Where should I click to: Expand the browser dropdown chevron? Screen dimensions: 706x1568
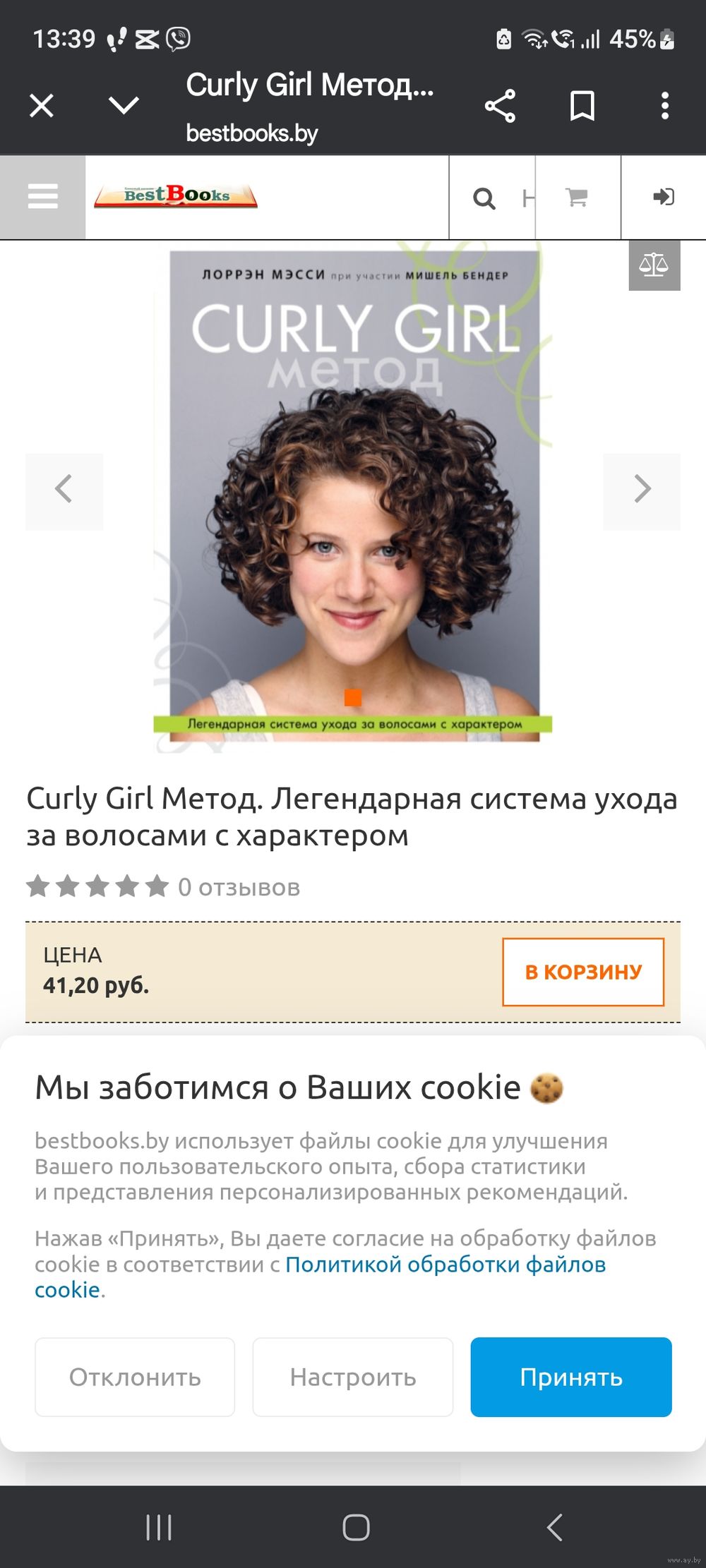tap(124, 106)
